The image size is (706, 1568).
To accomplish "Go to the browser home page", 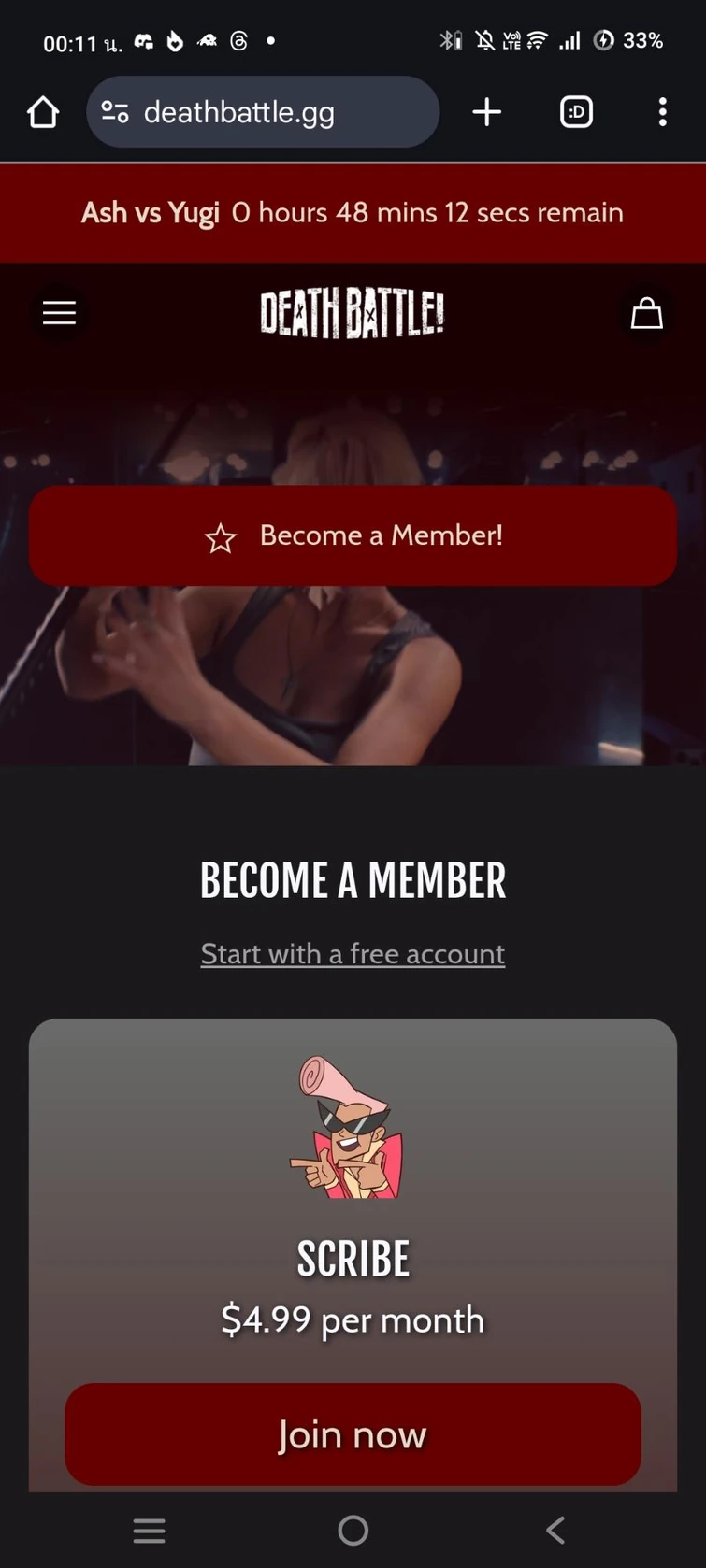I will tap(43, 112).
